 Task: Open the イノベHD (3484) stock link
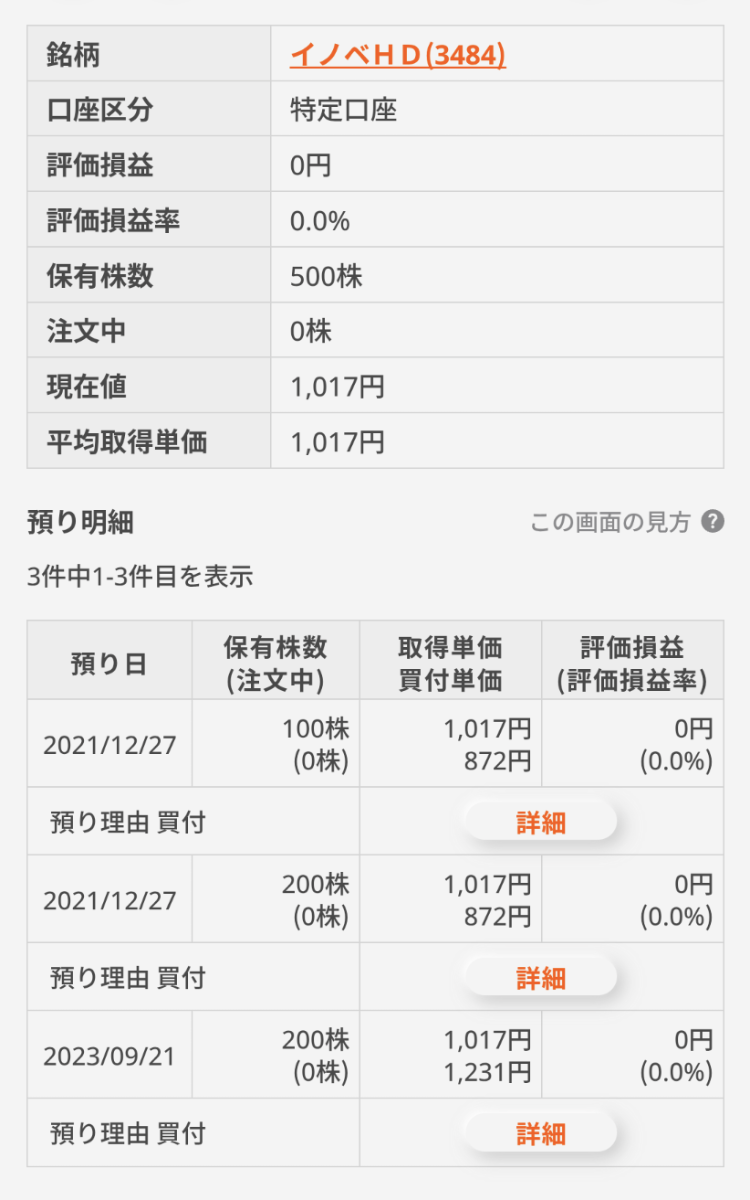[x=397, y=54]
